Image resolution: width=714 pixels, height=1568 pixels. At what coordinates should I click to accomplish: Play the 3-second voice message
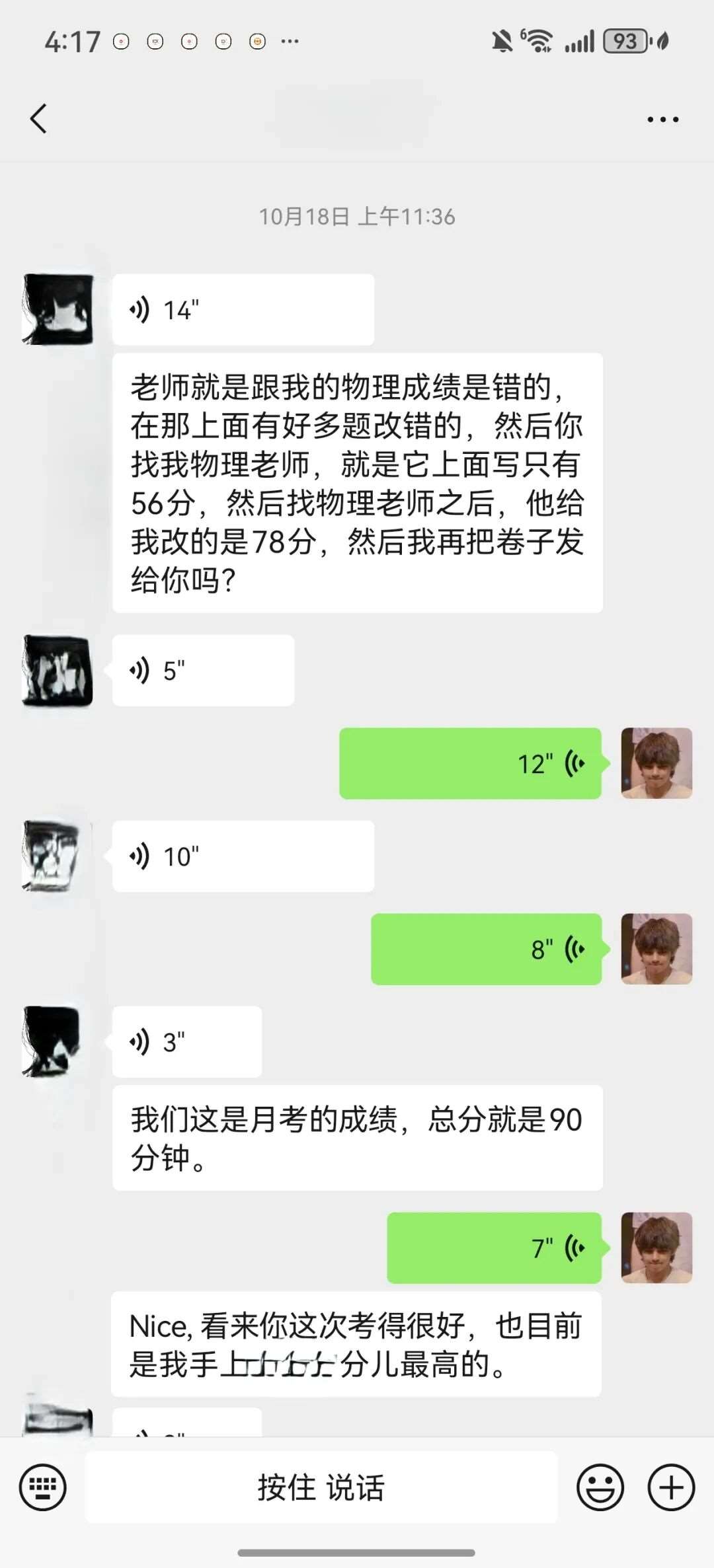187,1041
